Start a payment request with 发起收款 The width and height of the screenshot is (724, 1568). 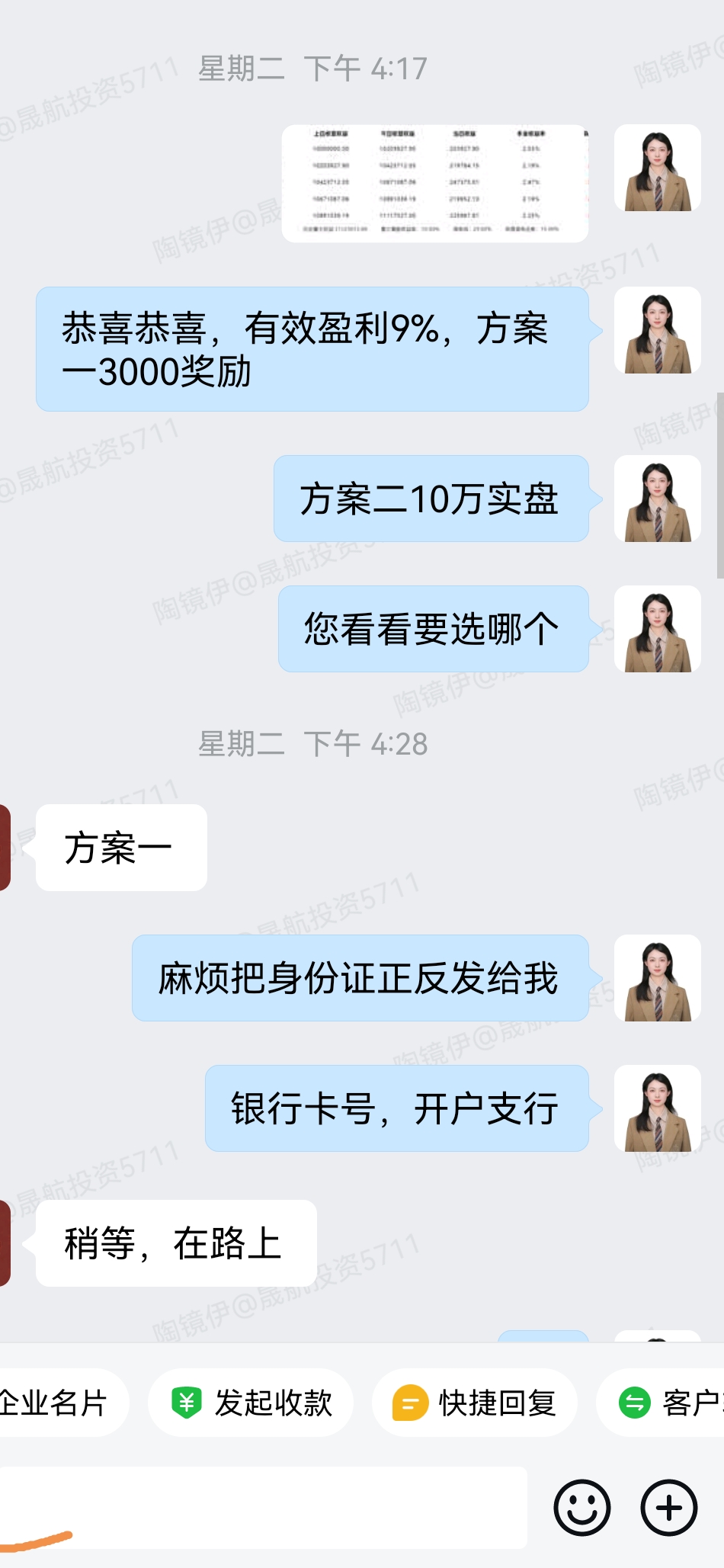tap(251, 1403)
